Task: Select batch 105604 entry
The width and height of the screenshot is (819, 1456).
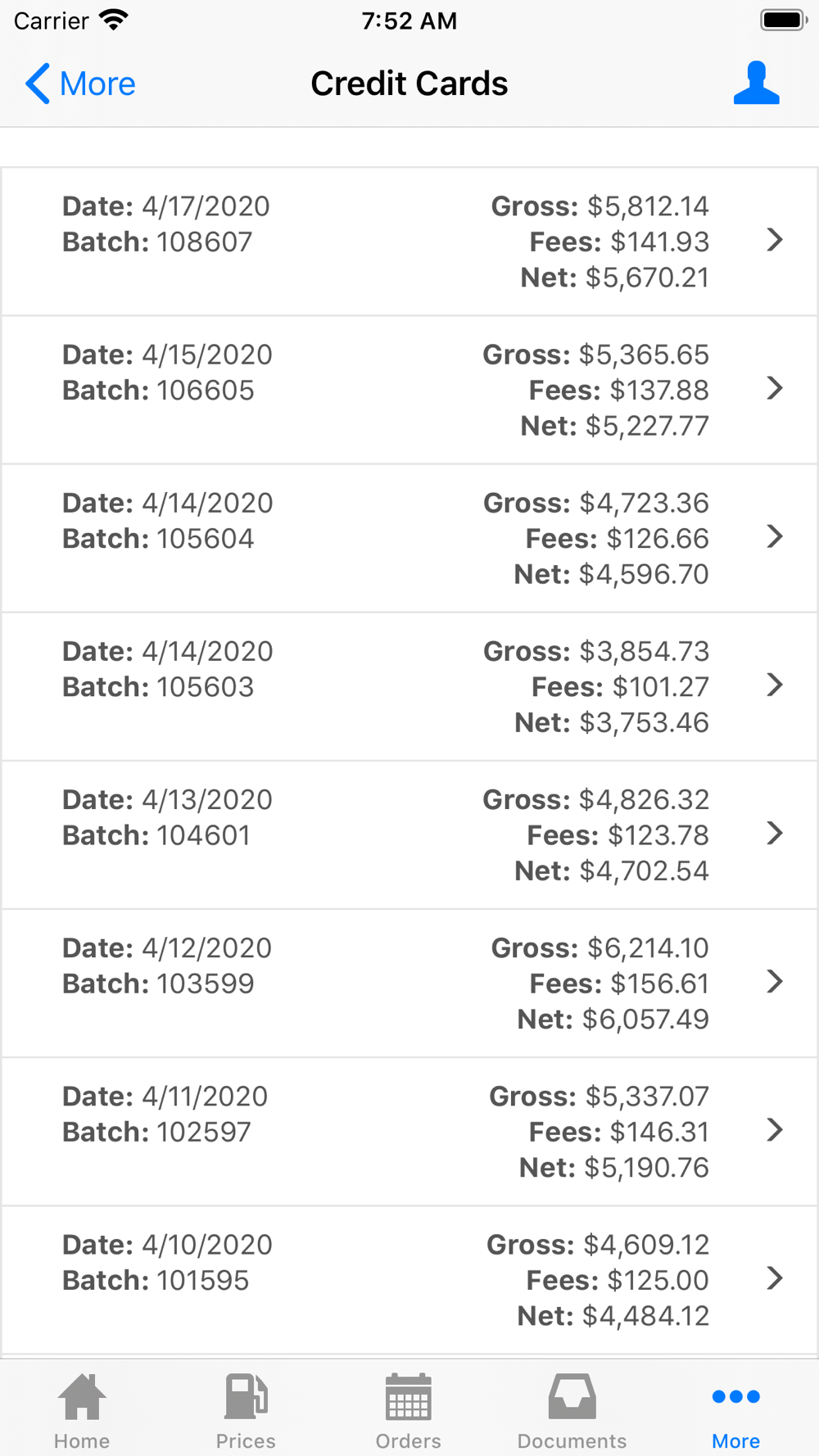Action: (x=409, y=538)
